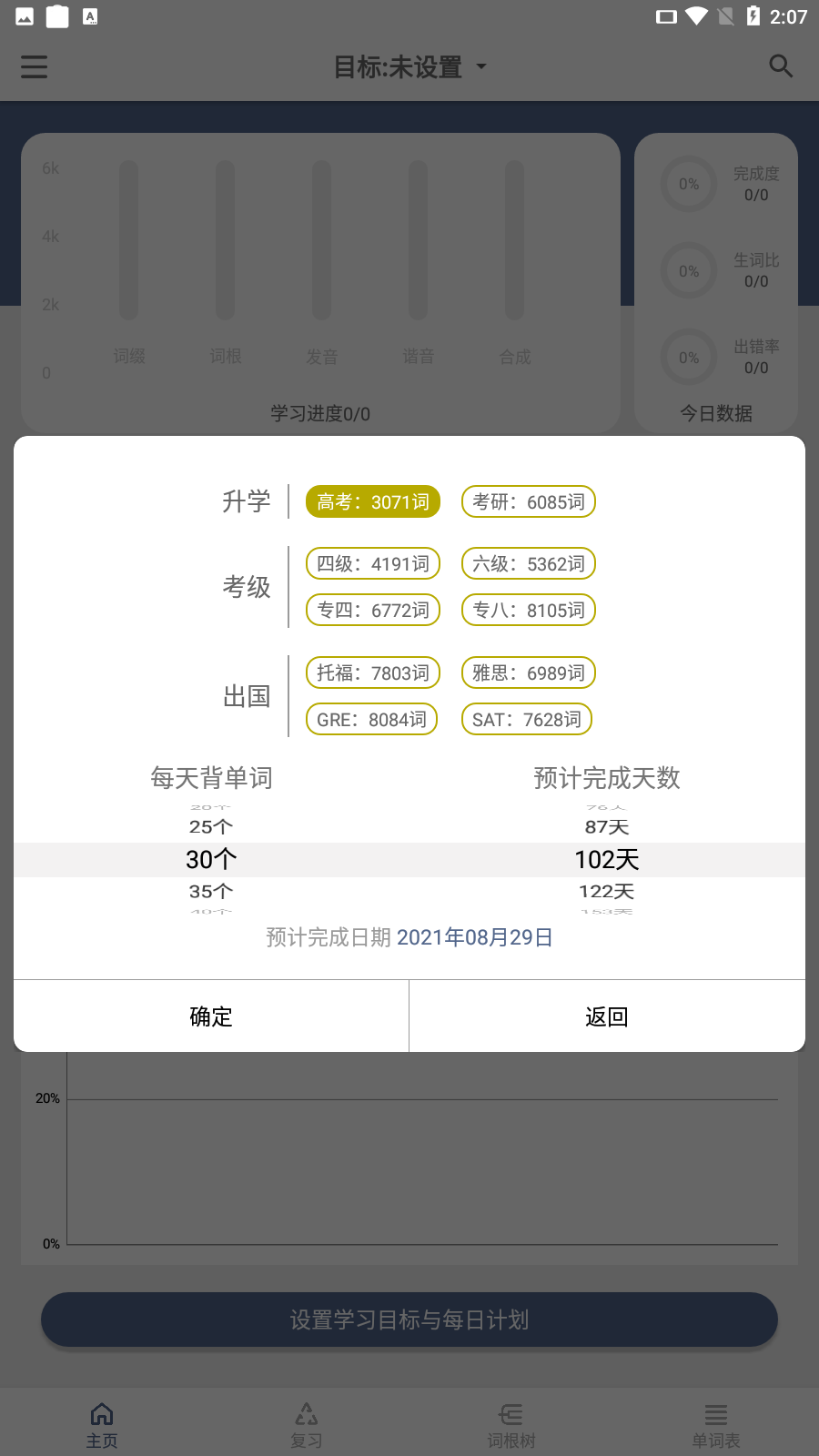Image resolution: width=819 pixels, height=1456 pixels.
Task: Pick the 四级 4191词 option
Action: (372, 563)
